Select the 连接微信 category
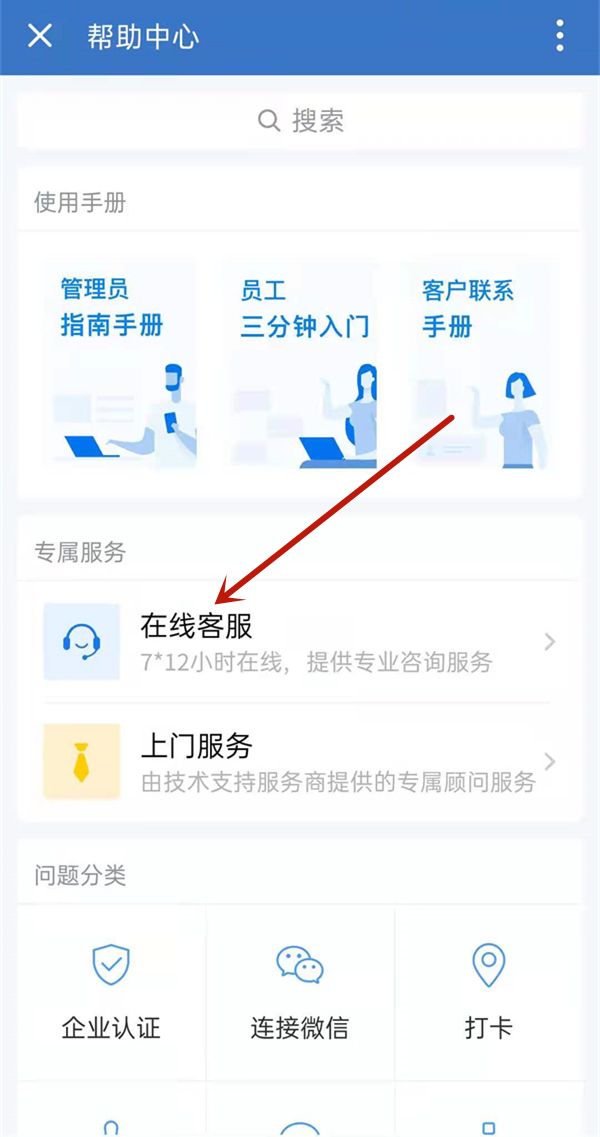The height and width of the screenshot is (1137, 600). click(x=300, y=992)
